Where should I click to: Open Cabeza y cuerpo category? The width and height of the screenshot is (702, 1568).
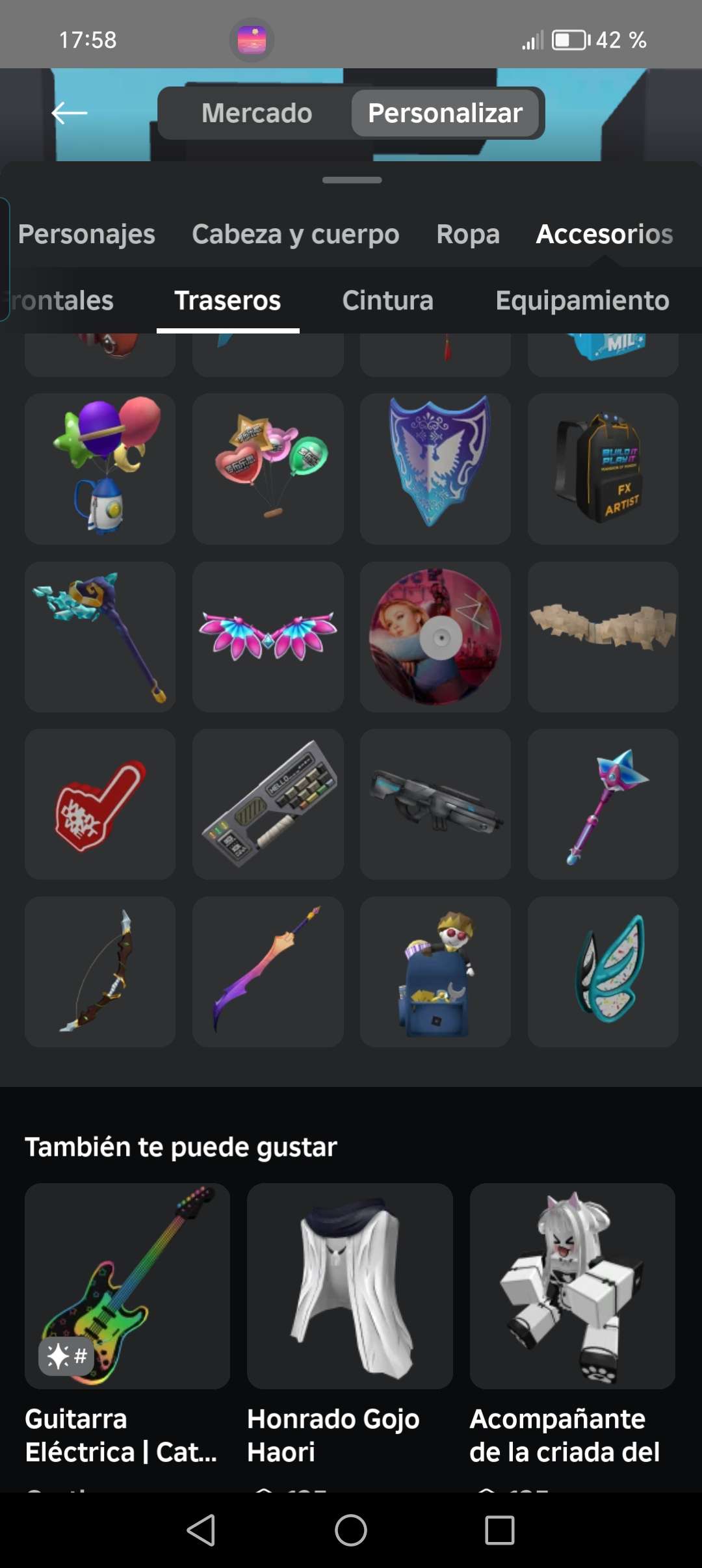296,234
